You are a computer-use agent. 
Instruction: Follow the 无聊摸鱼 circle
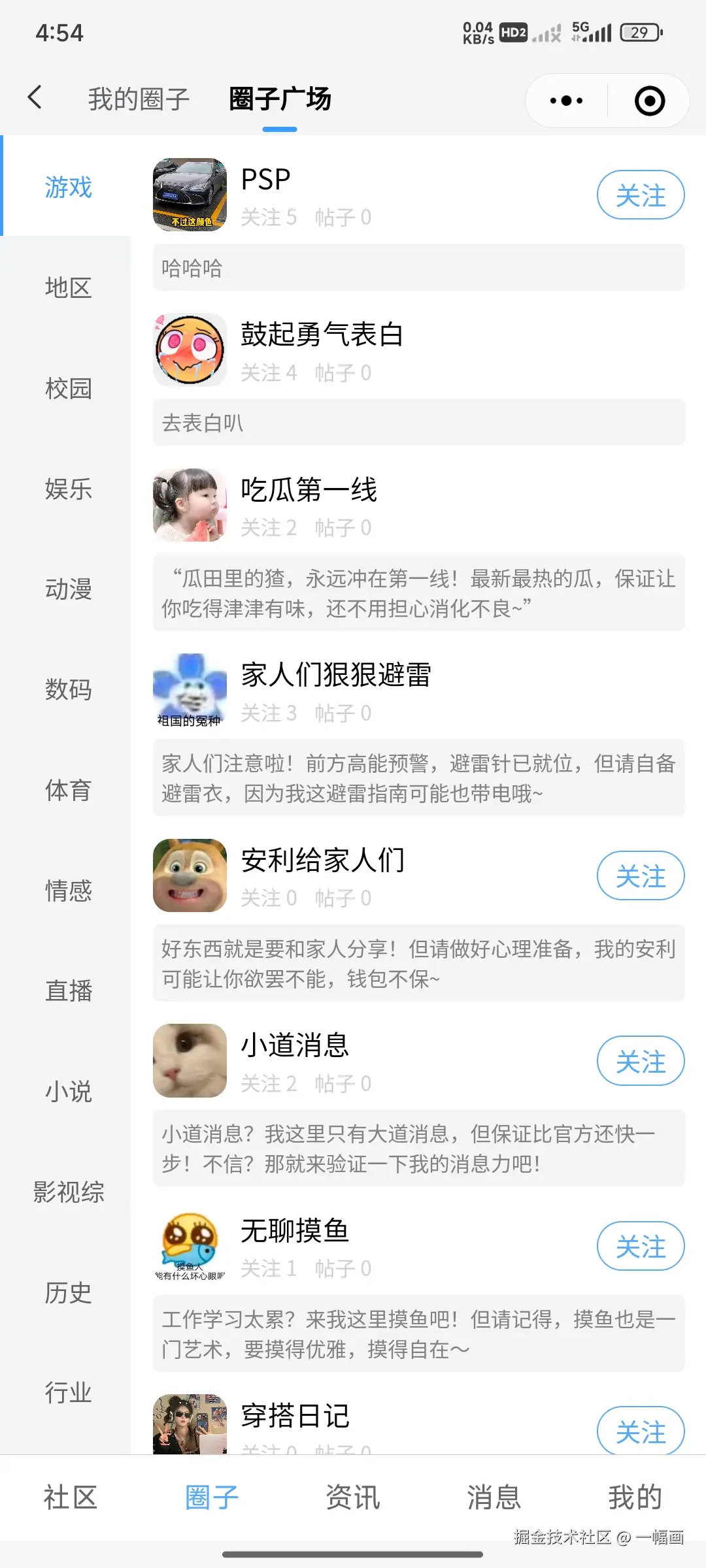point(640,1247)
